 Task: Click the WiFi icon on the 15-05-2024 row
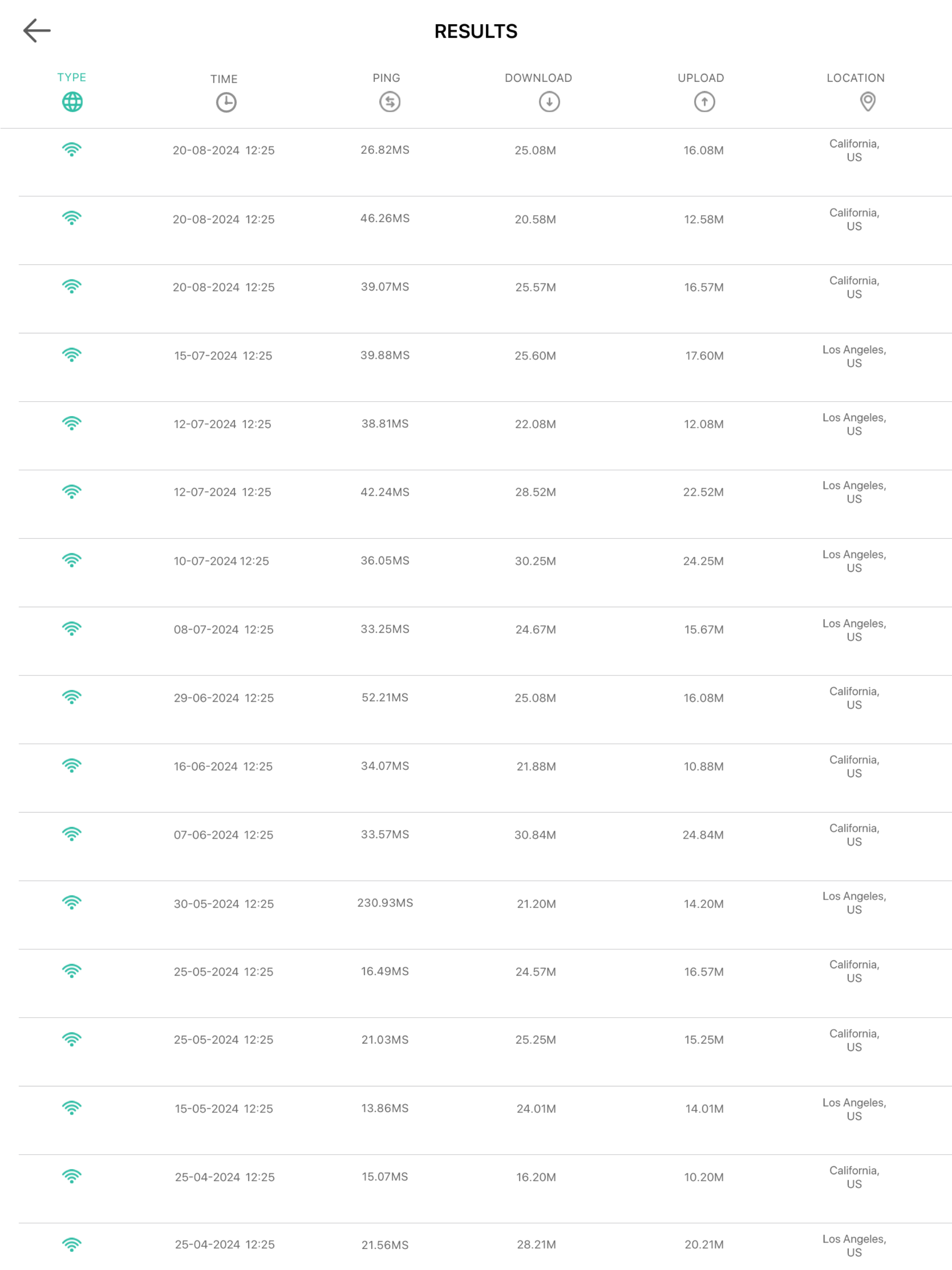[x=72, y=1107]
